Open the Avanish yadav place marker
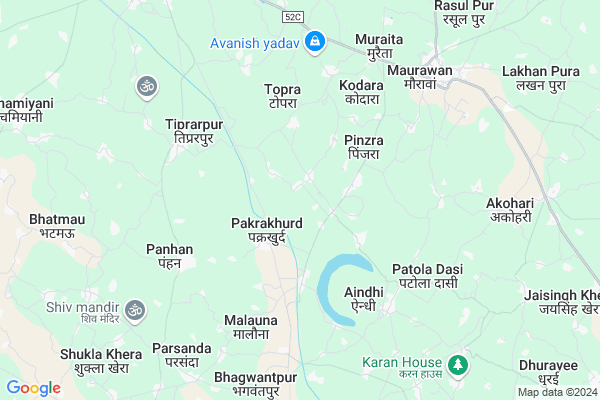 [x=315, y=42]
